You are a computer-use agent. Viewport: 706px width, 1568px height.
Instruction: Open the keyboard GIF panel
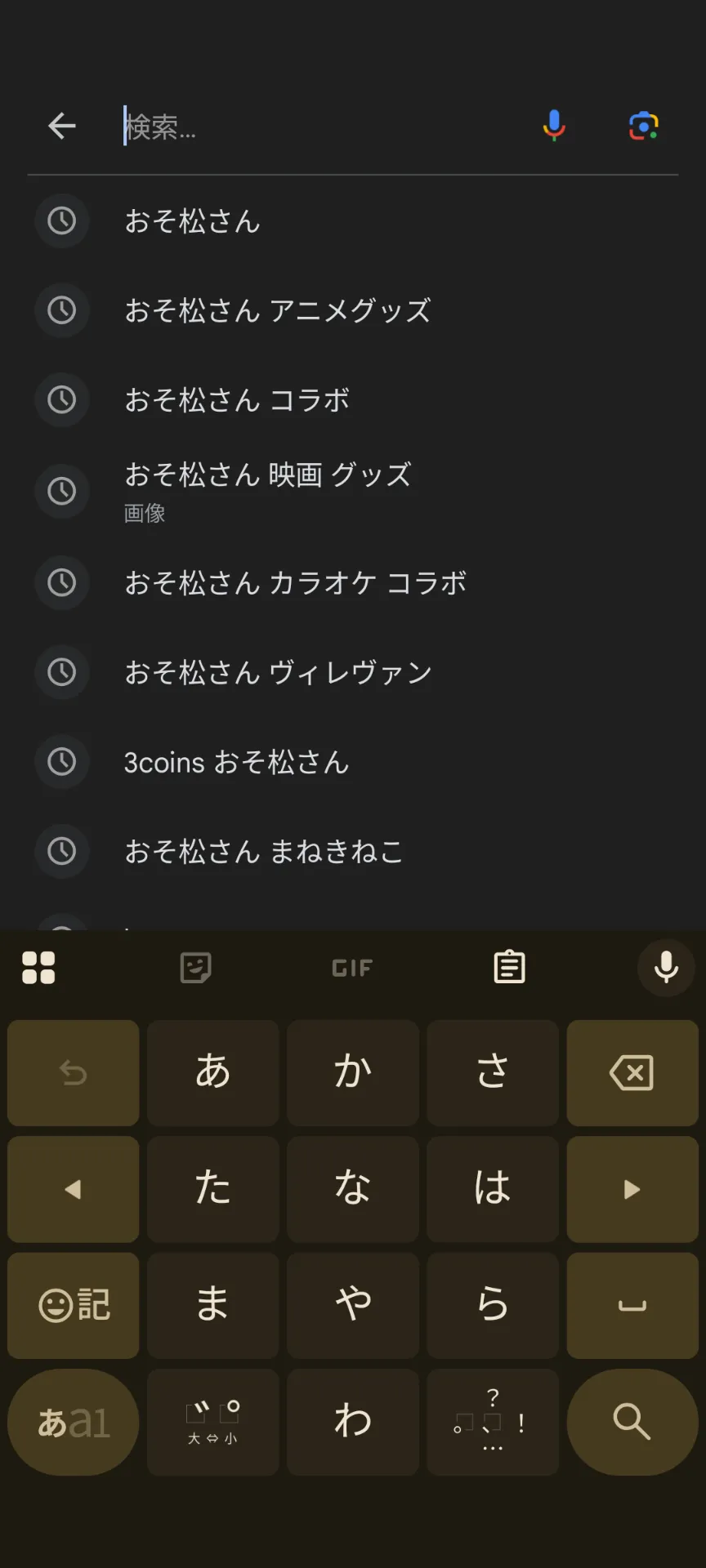[352, 968]
